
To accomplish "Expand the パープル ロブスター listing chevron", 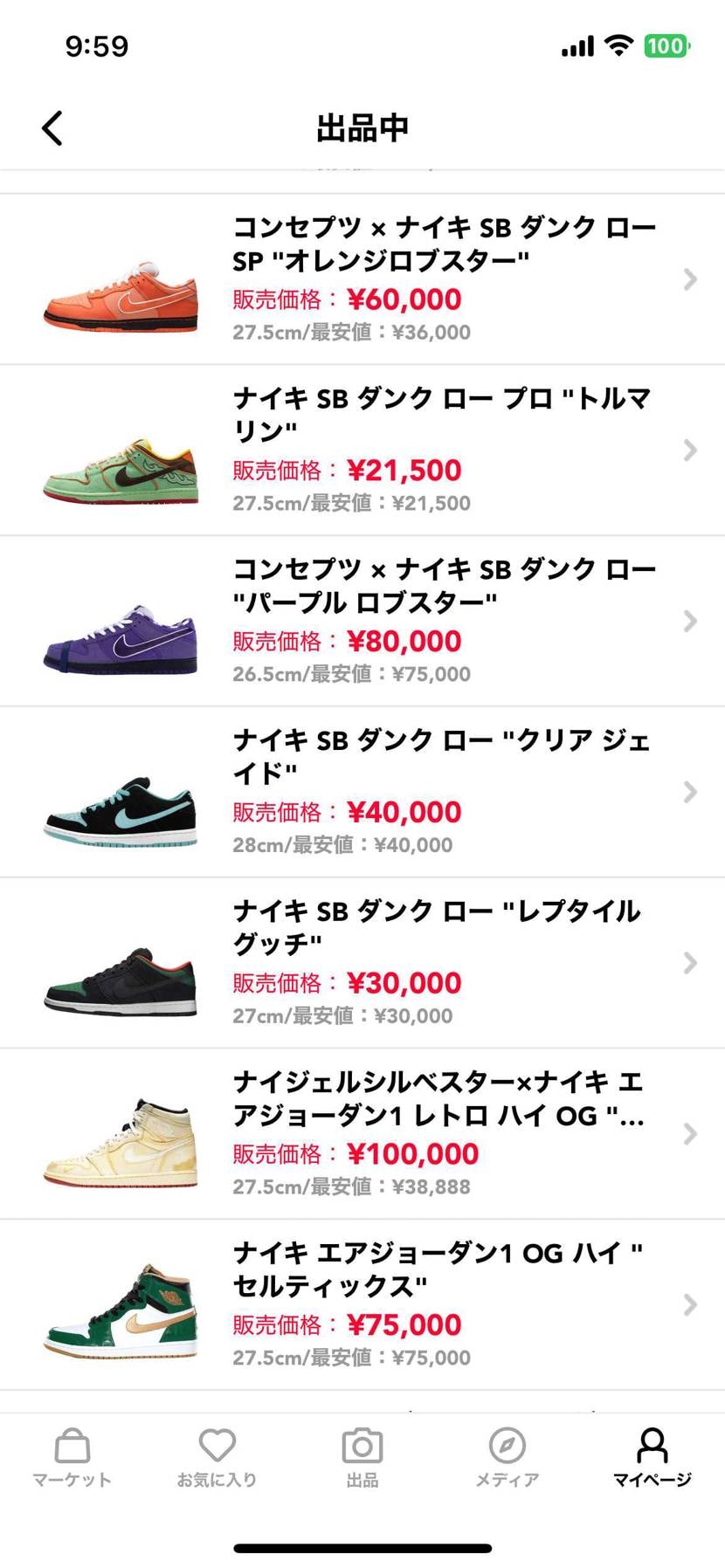I will coord(688,620).
